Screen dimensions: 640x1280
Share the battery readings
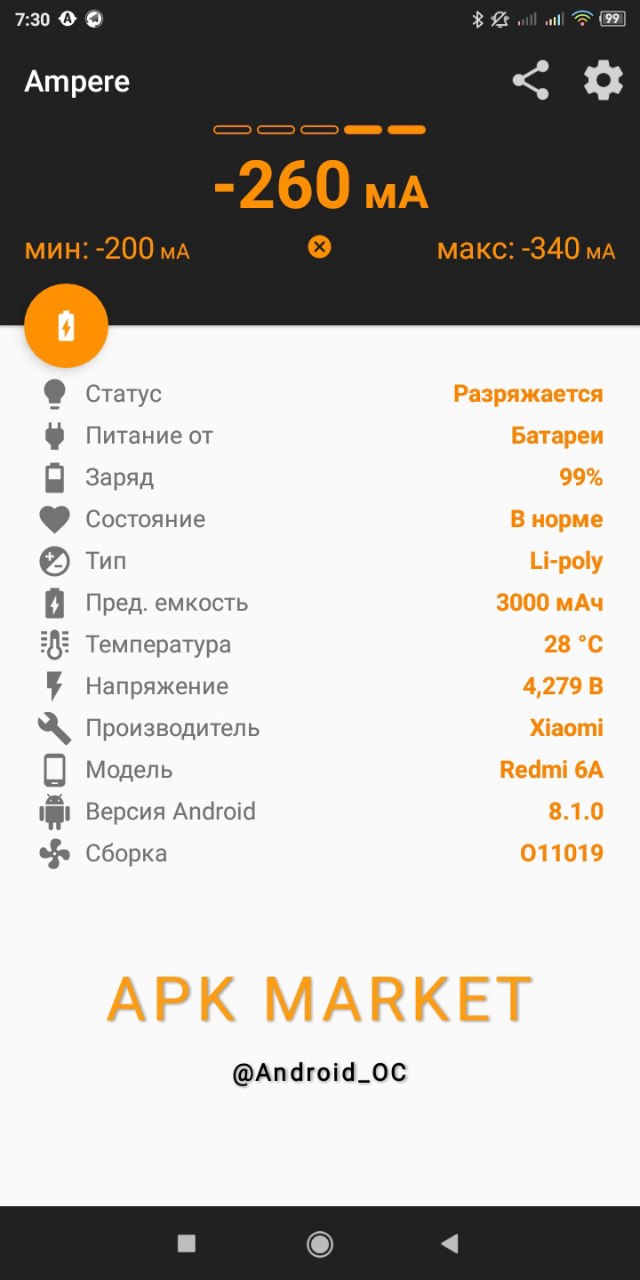[x=531, y=81]
